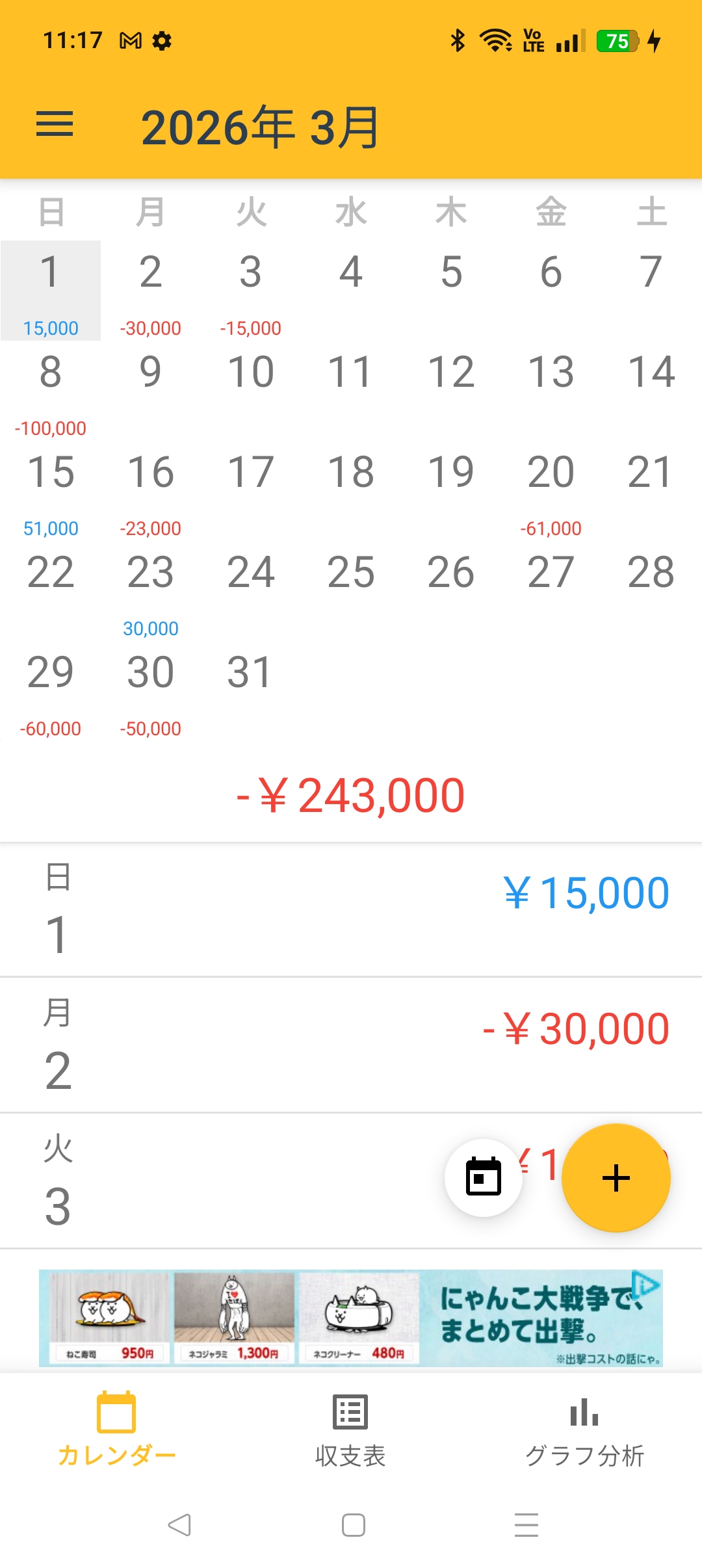Viewport: 702px width, 1568px height.
Task: Tap the calendar today floating icon
Action: 484,1177
